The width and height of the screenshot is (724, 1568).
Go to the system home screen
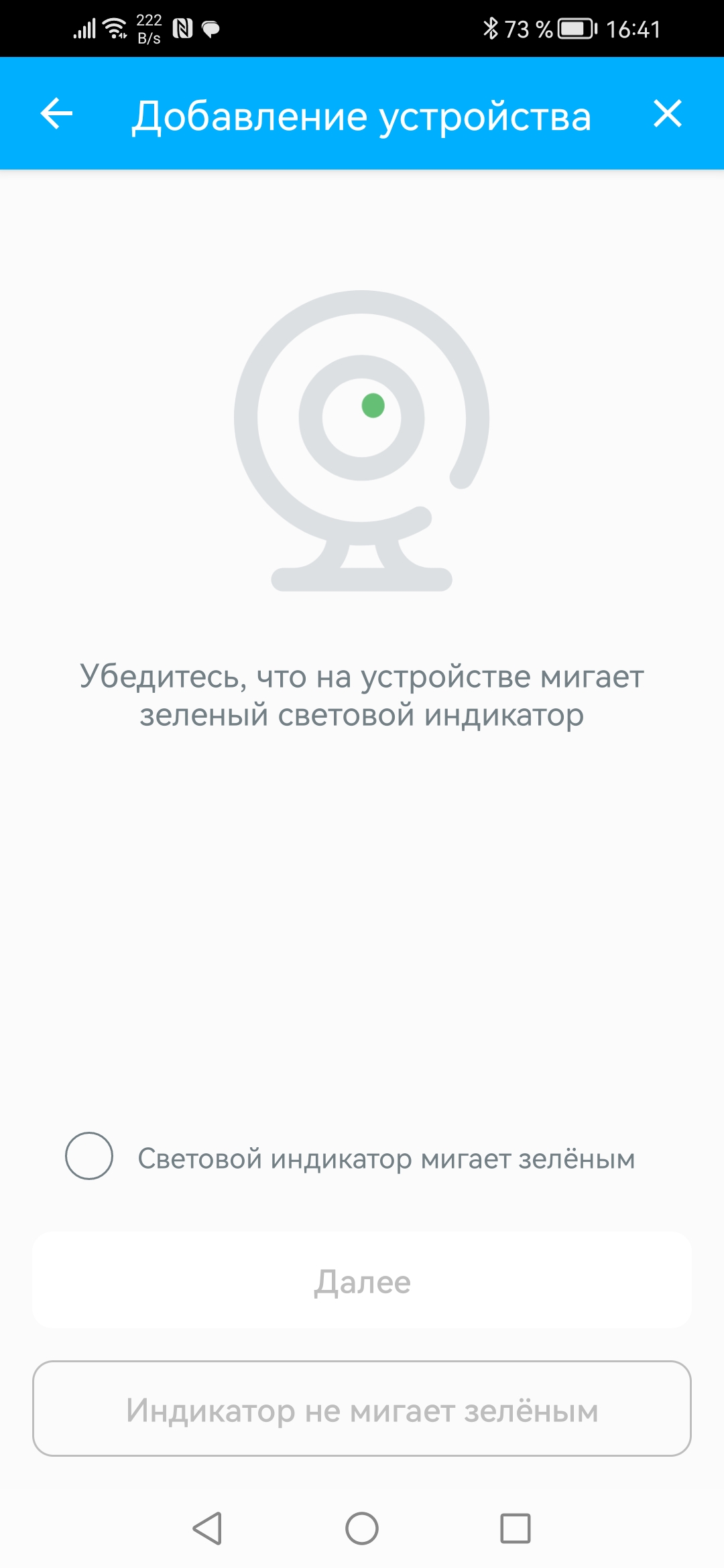point(362,1528)
